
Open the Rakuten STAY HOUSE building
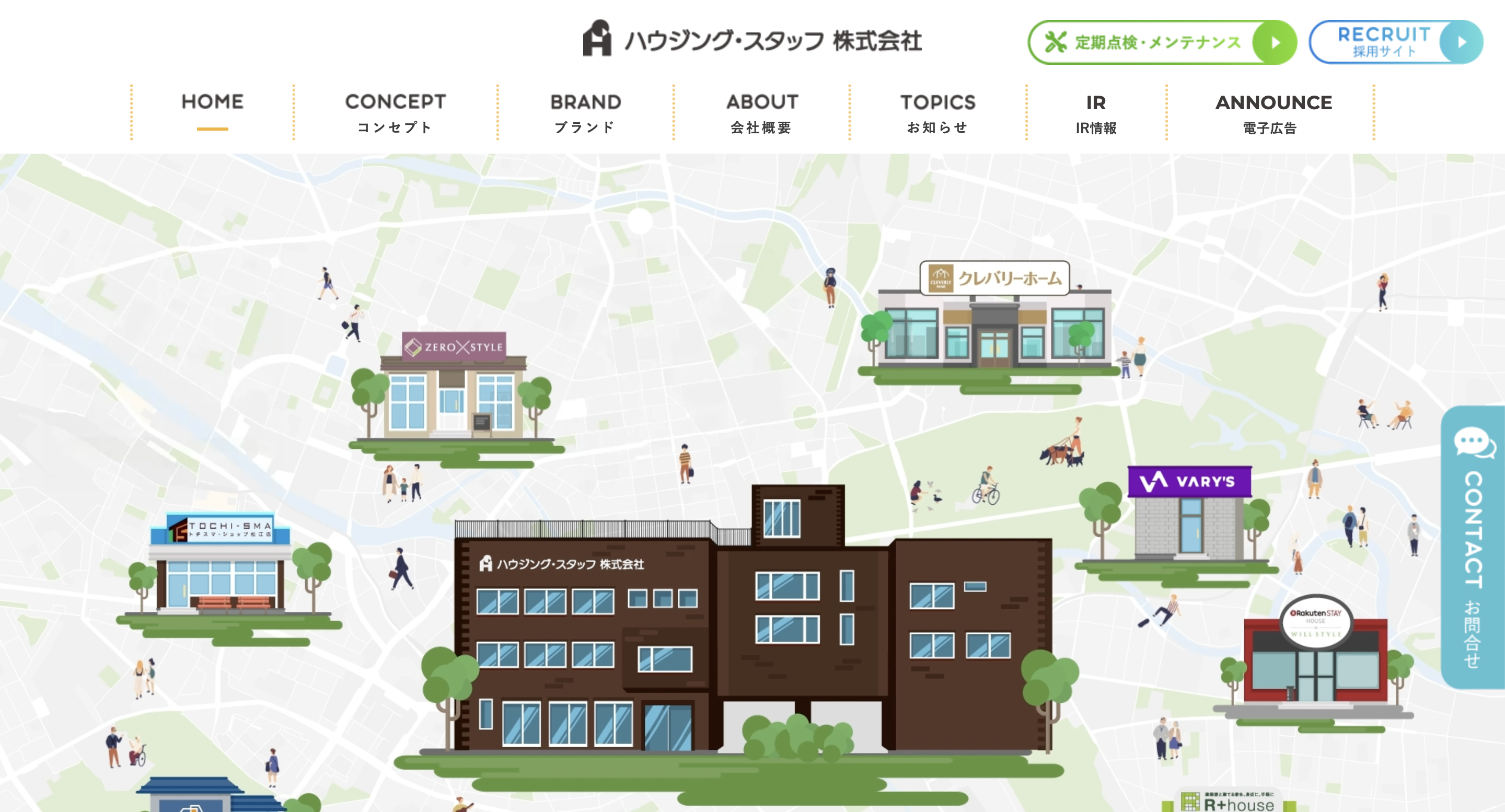pyautogui.click(x=1315, y=654)
